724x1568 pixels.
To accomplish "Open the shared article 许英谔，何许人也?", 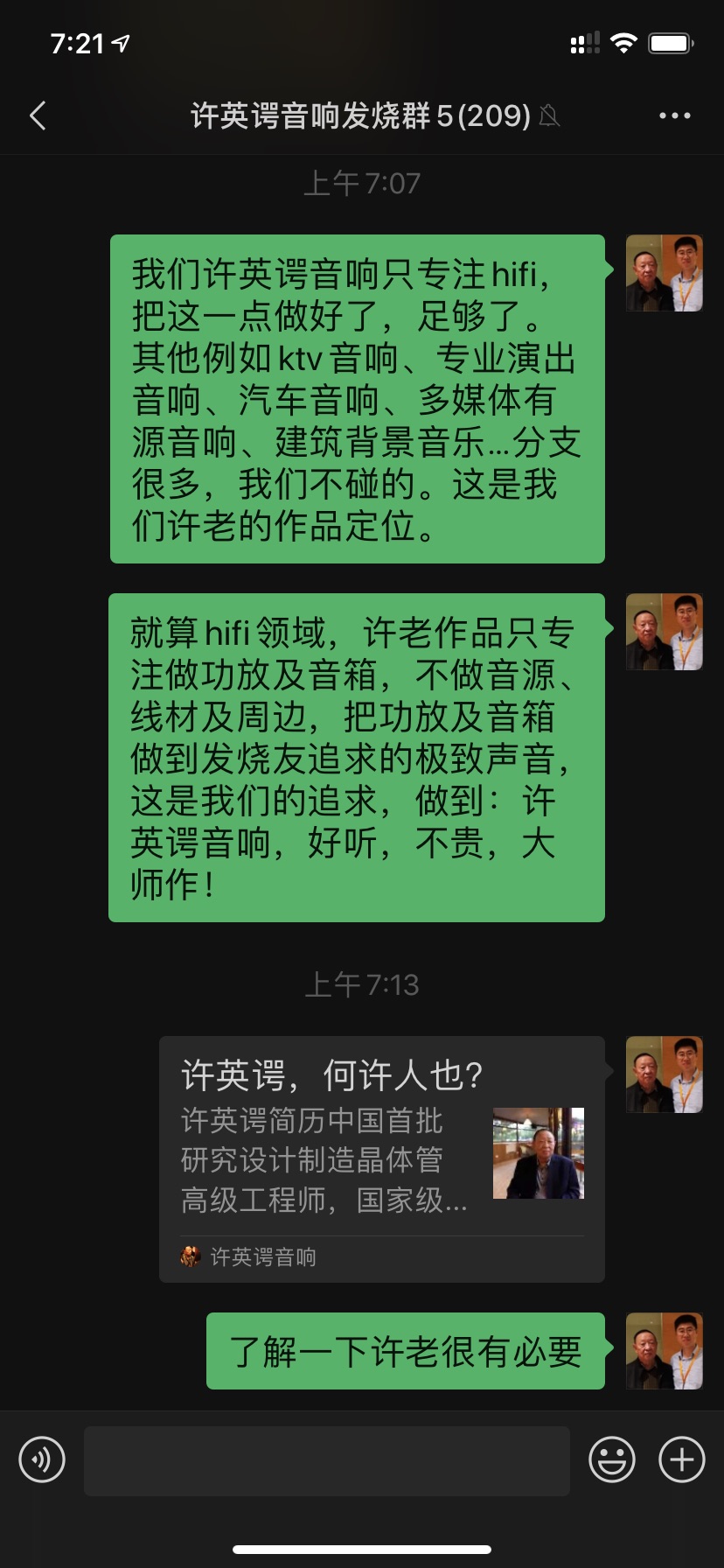I will (381, 1158).
